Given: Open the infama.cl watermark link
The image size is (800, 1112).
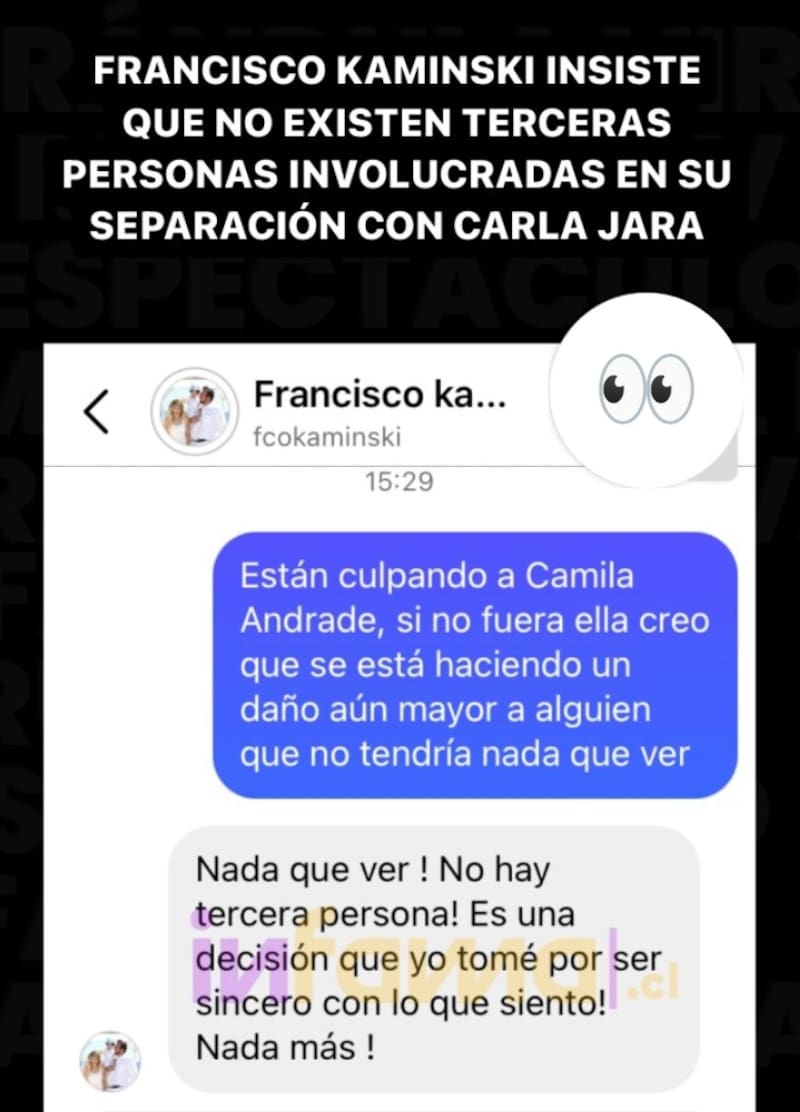Looking at the screenshot, I should tap(420, 960).
